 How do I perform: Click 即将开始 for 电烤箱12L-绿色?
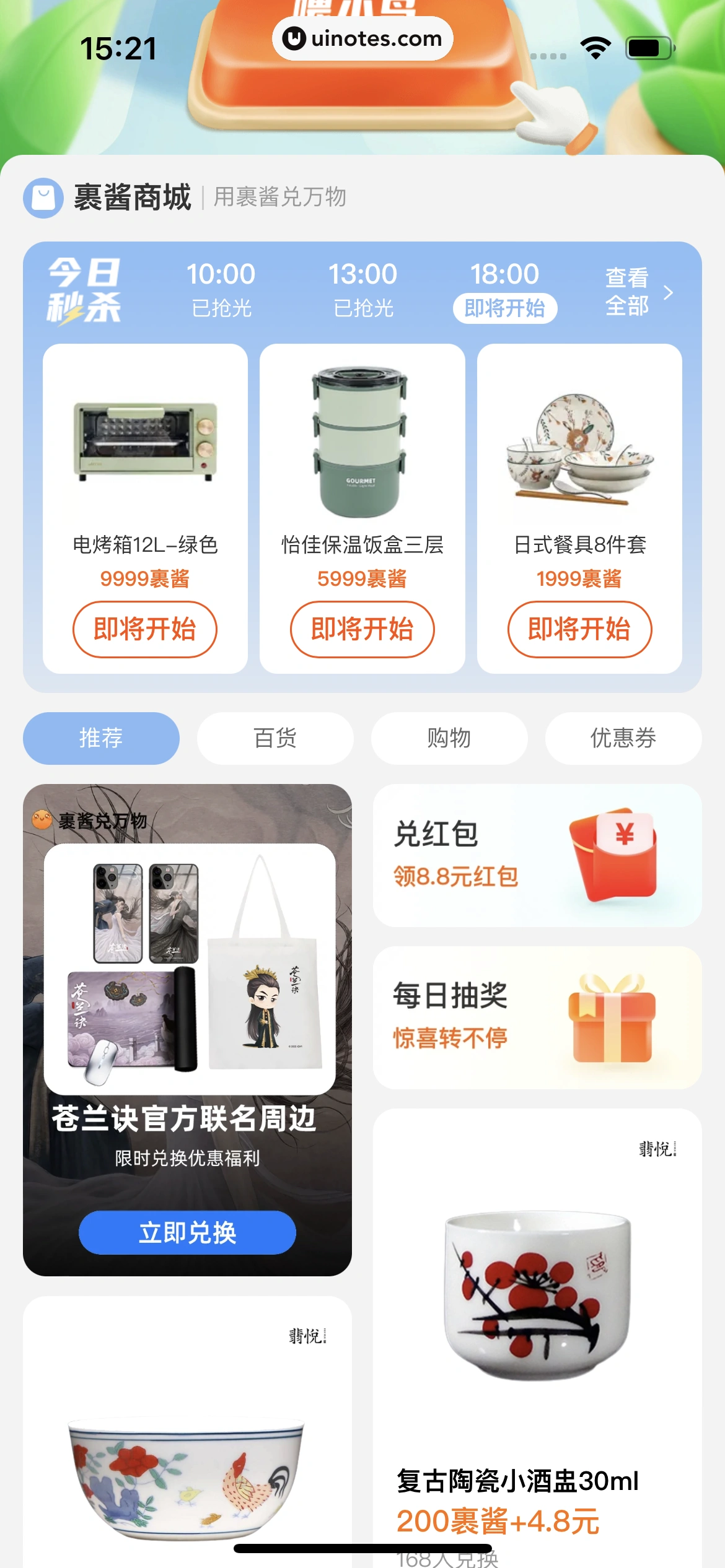(144, 629)
